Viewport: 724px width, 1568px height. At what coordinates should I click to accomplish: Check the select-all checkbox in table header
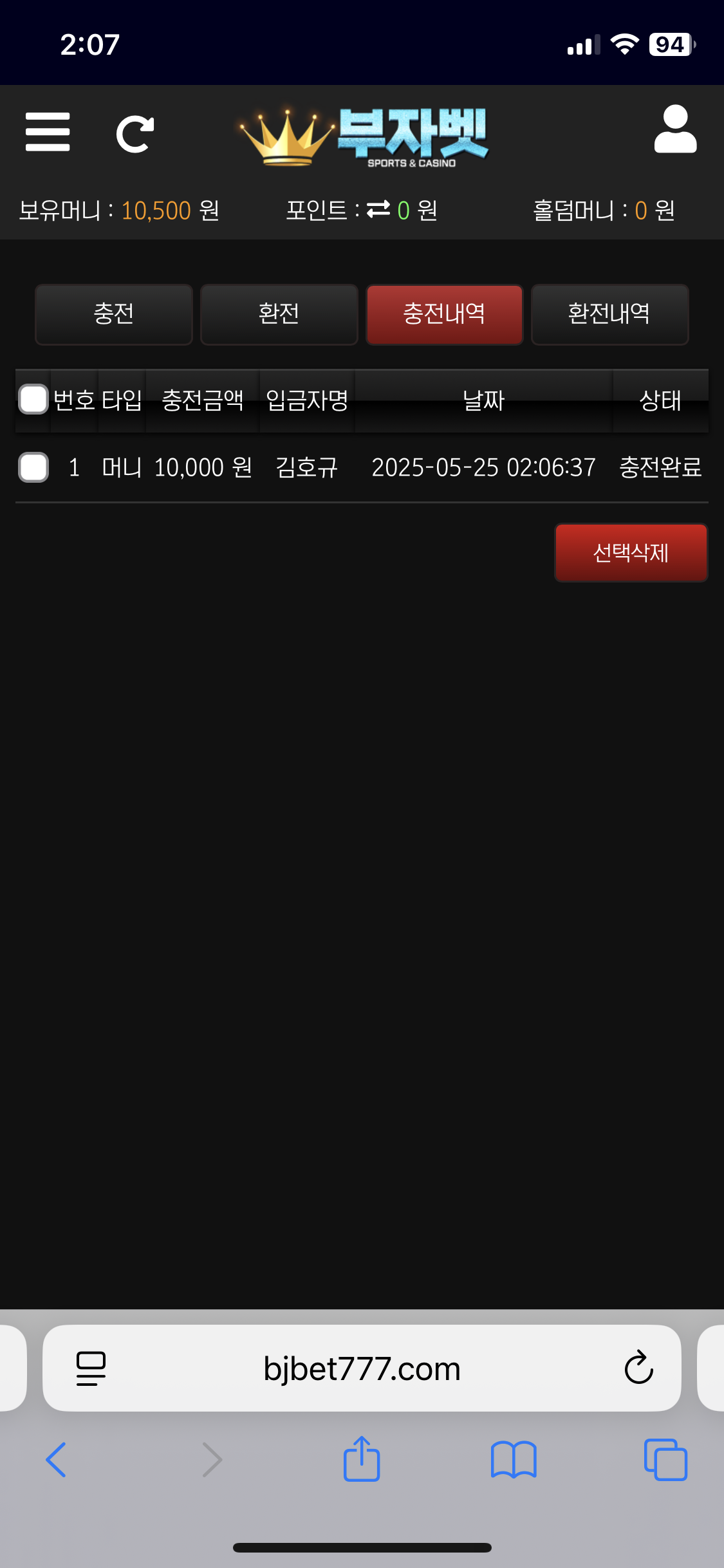pos(33,399)
